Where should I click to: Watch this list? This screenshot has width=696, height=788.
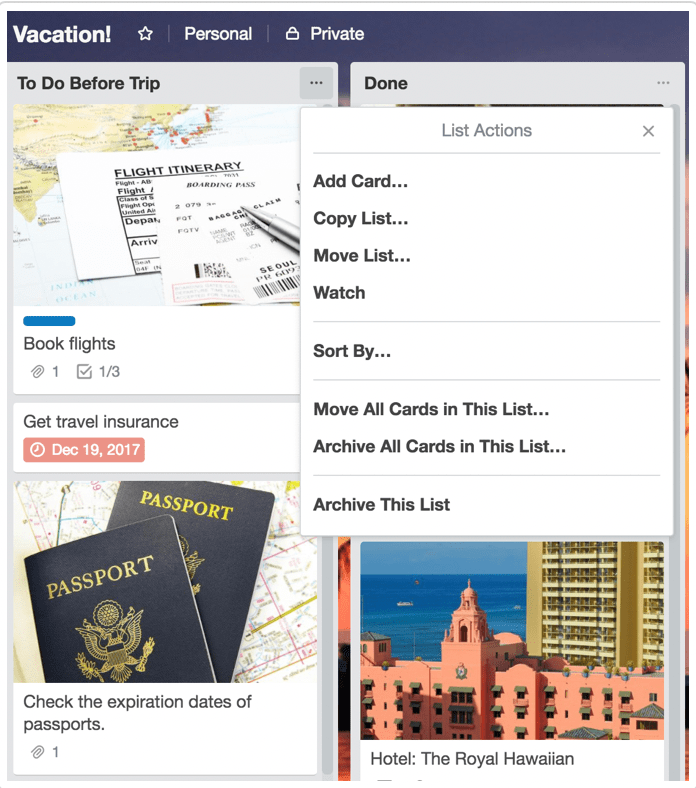coord(339,293)
